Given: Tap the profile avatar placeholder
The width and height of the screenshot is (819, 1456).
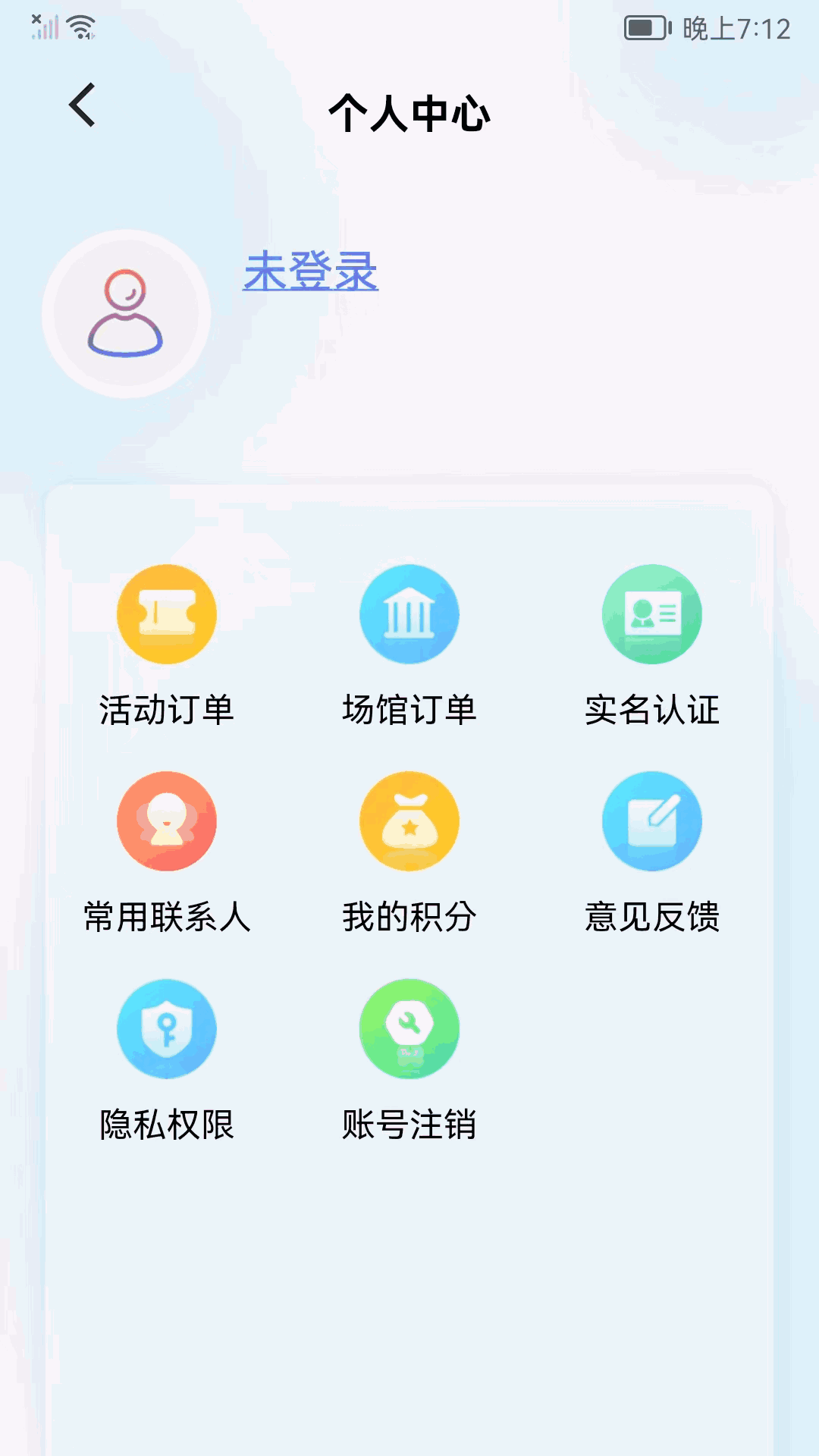Looking at the screenshot, I should (x=126, y=313).
